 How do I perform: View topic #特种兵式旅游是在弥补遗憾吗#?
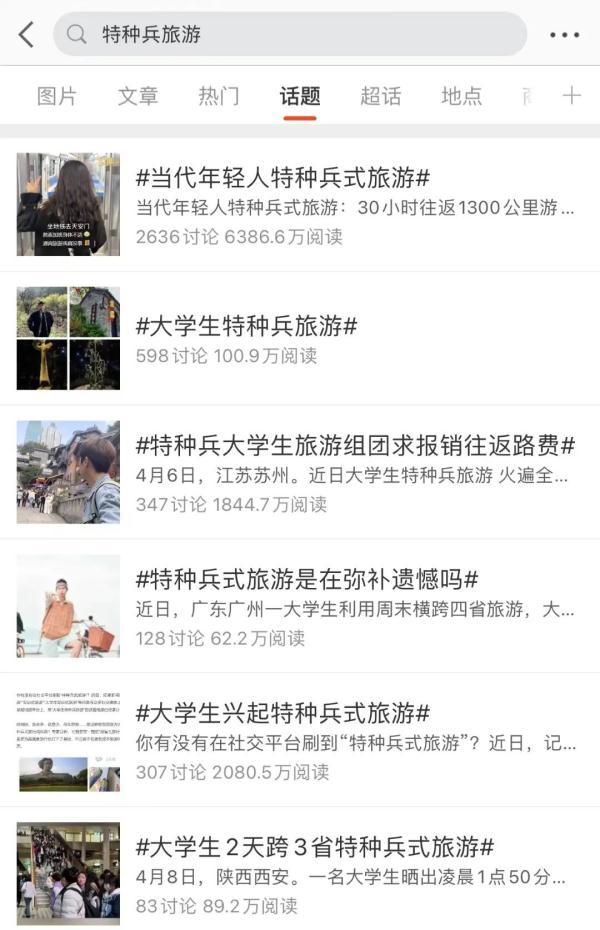307,579
